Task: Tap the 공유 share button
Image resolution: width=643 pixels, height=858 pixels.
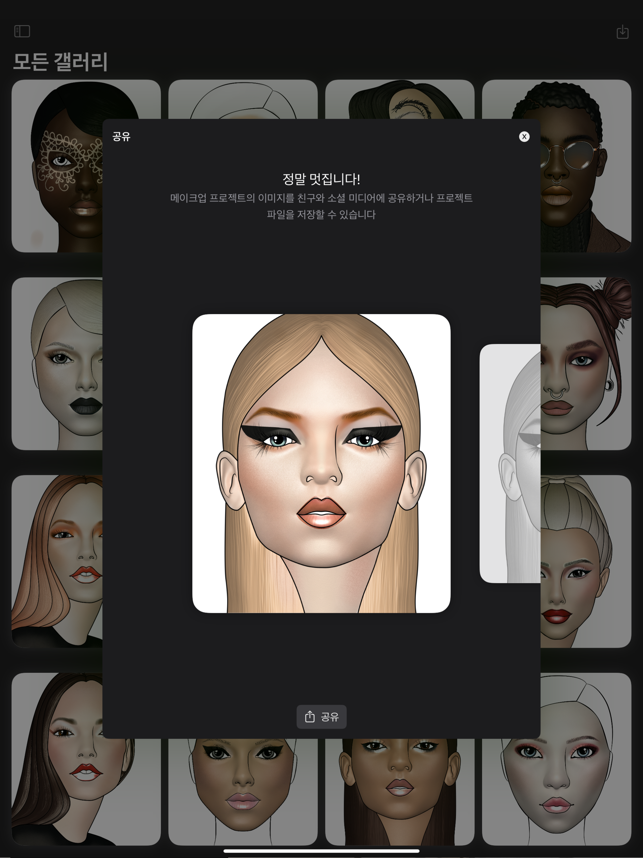Action: (321, 716)
